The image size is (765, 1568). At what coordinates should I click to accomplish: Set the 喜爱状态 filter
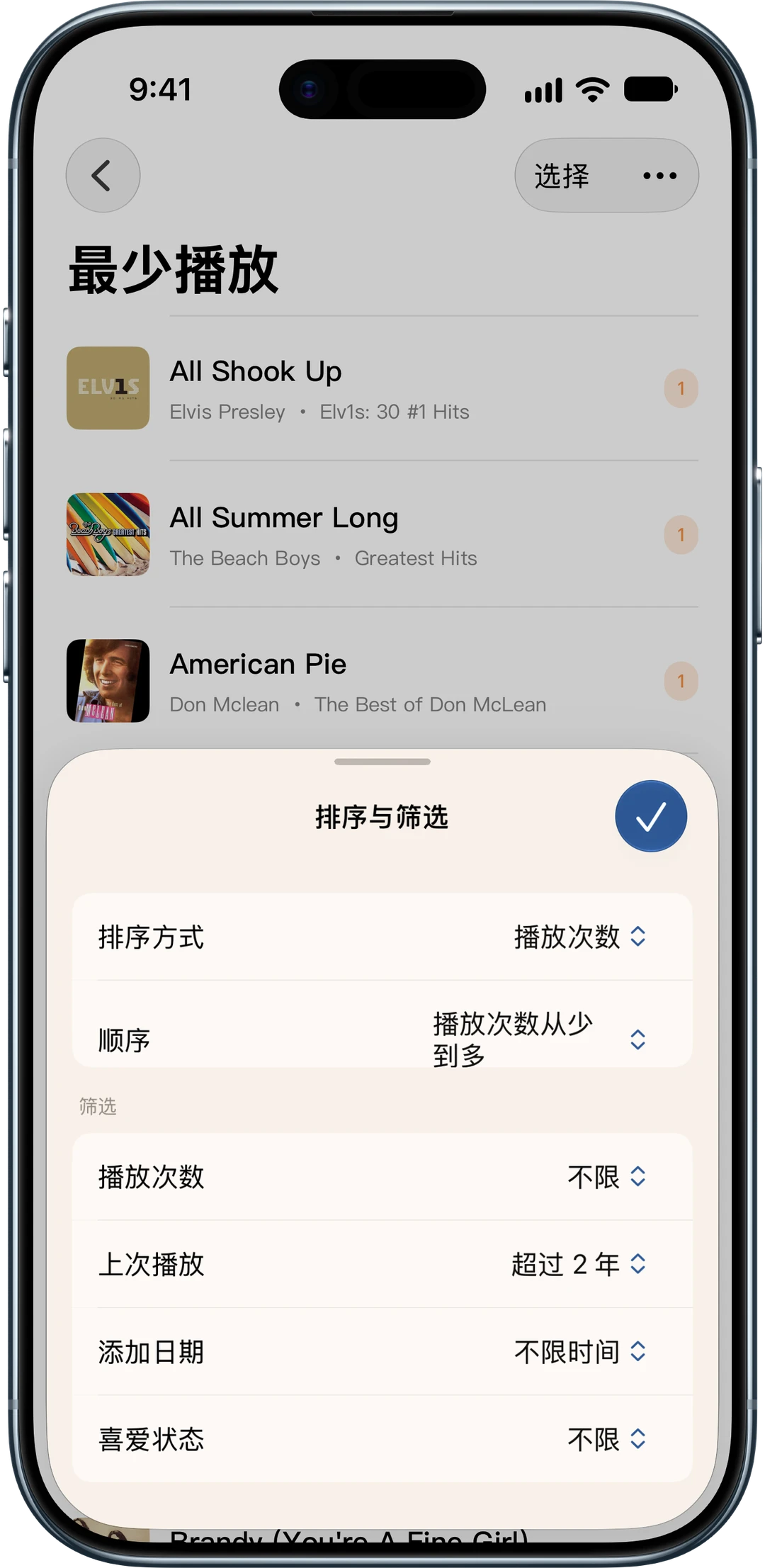tap(382, 1439)
